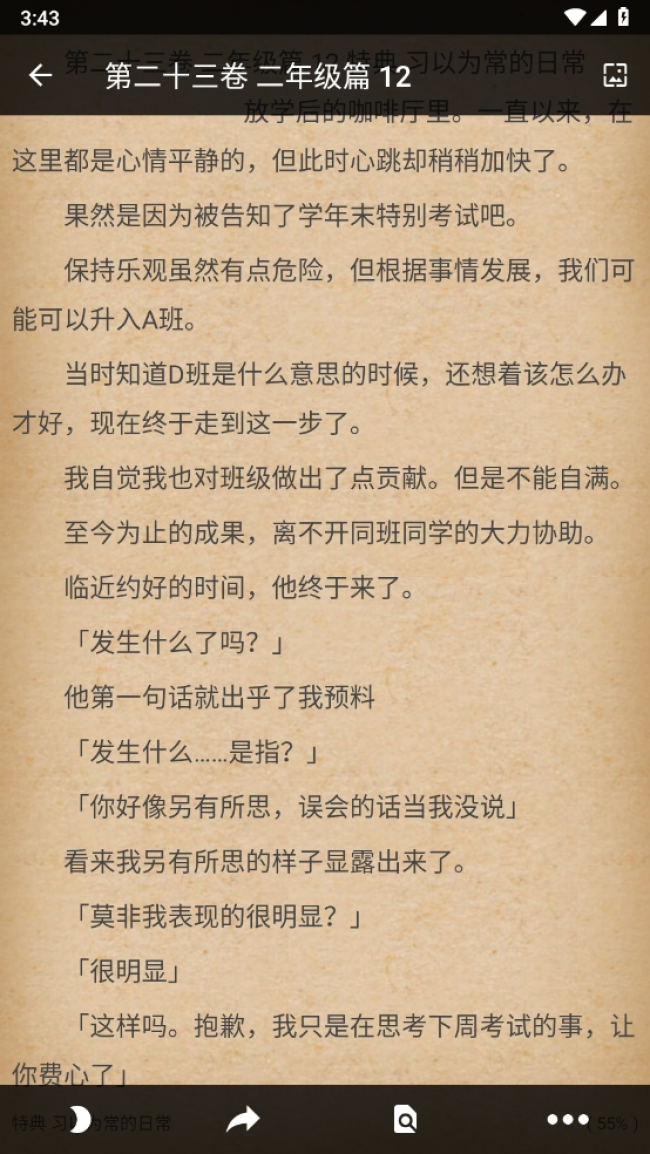This screenshot has height=1154, width=650.
Task: Search within the book
Action: 405,1119
